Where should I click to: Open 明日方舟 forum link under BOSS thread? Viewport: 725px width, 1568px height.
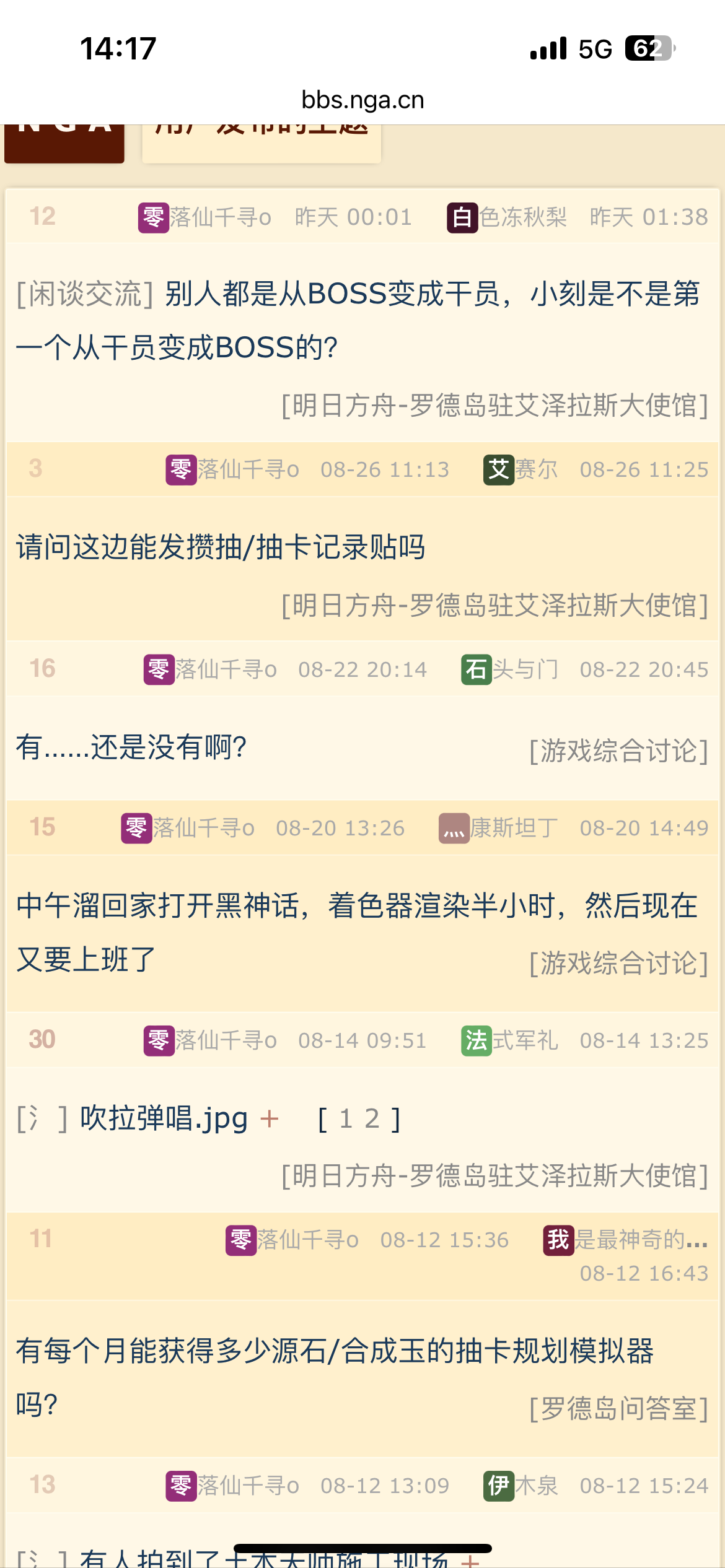(x=494, y=406)
